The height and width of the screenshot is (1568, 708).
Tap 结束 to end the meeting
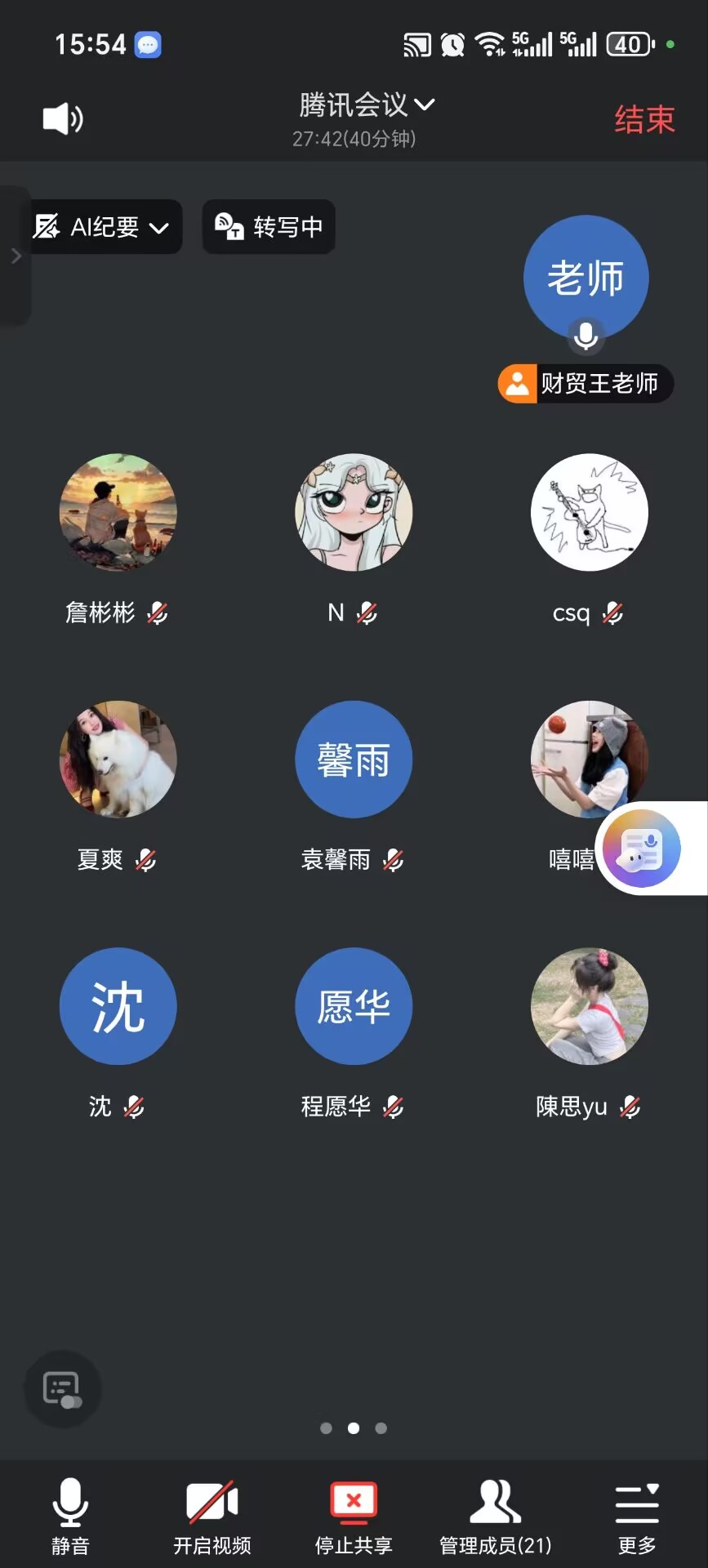[x=643, y=120]
